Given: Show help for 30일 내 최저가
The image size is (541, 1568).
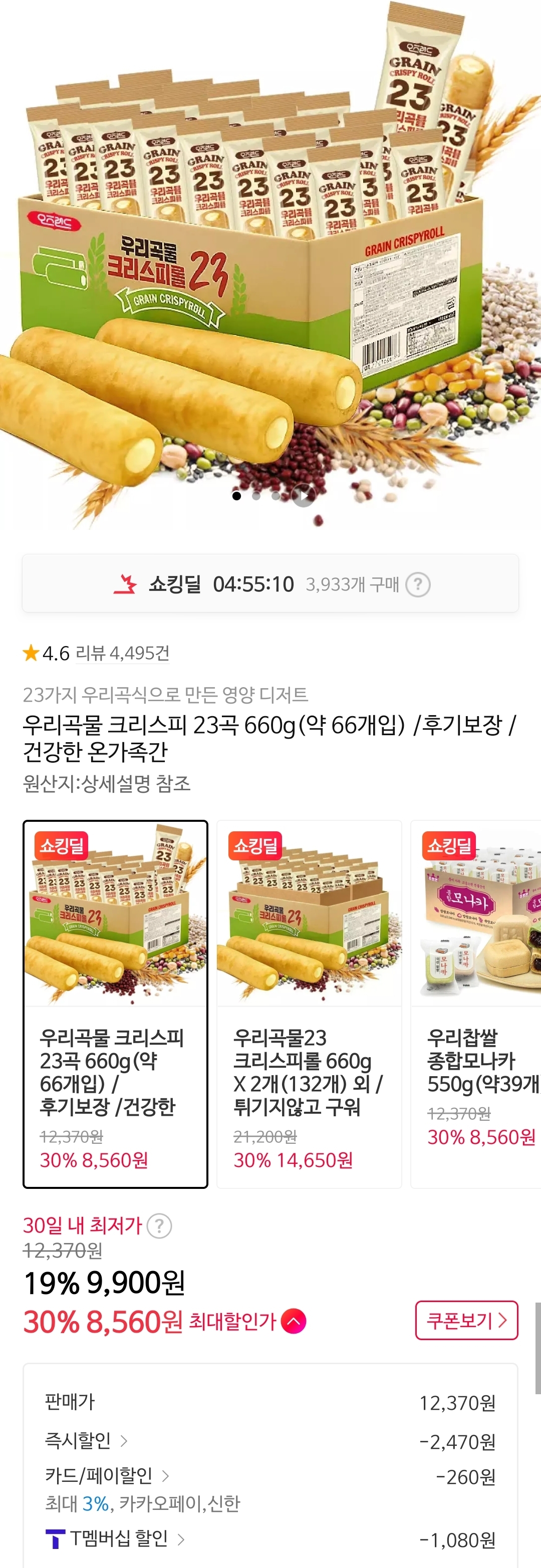Looking at the screenshot, I should 159,1225.
